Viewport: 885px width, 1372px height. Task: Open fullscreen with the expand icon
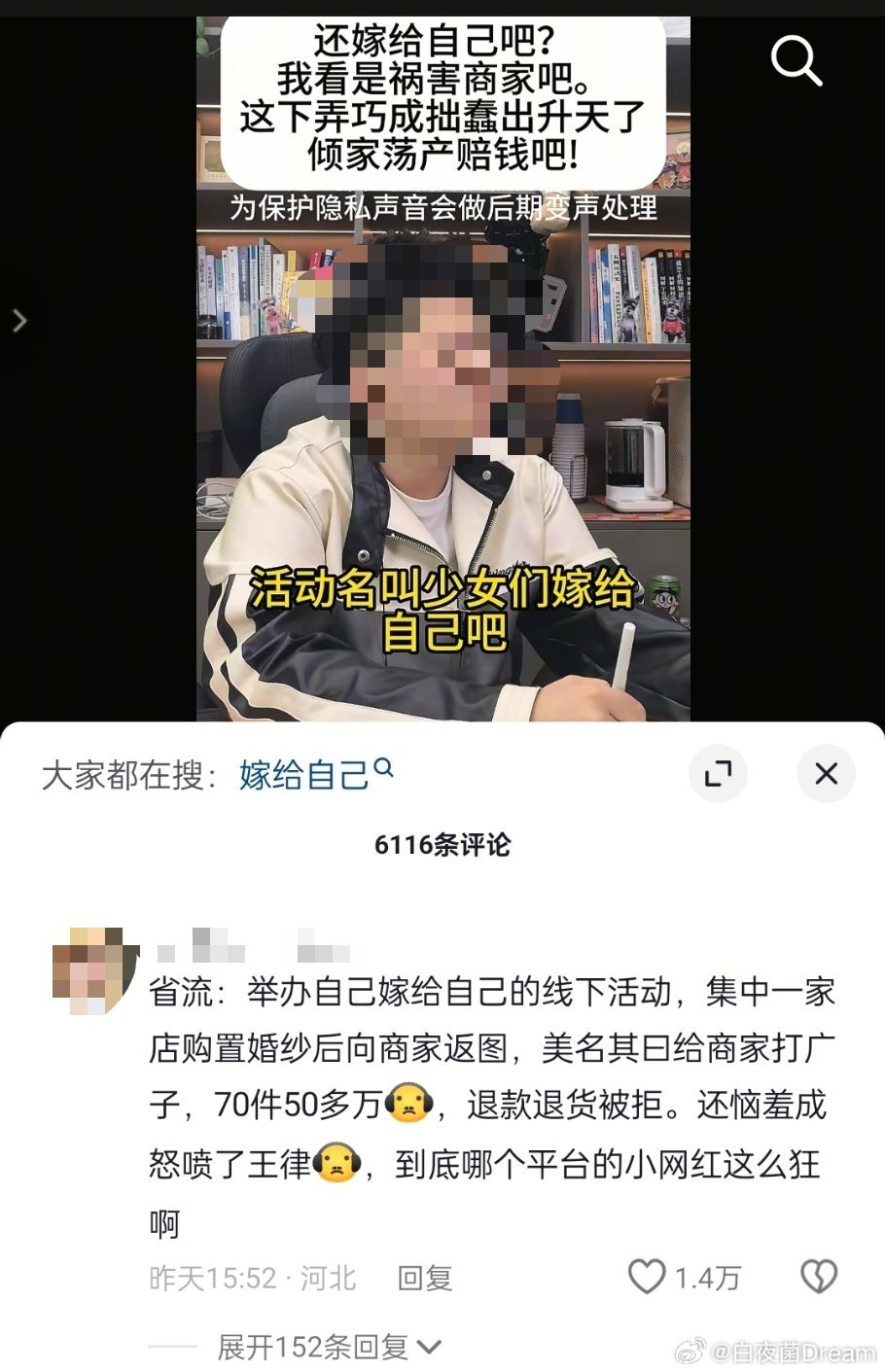pyautogui.click(x=718, y=774)
